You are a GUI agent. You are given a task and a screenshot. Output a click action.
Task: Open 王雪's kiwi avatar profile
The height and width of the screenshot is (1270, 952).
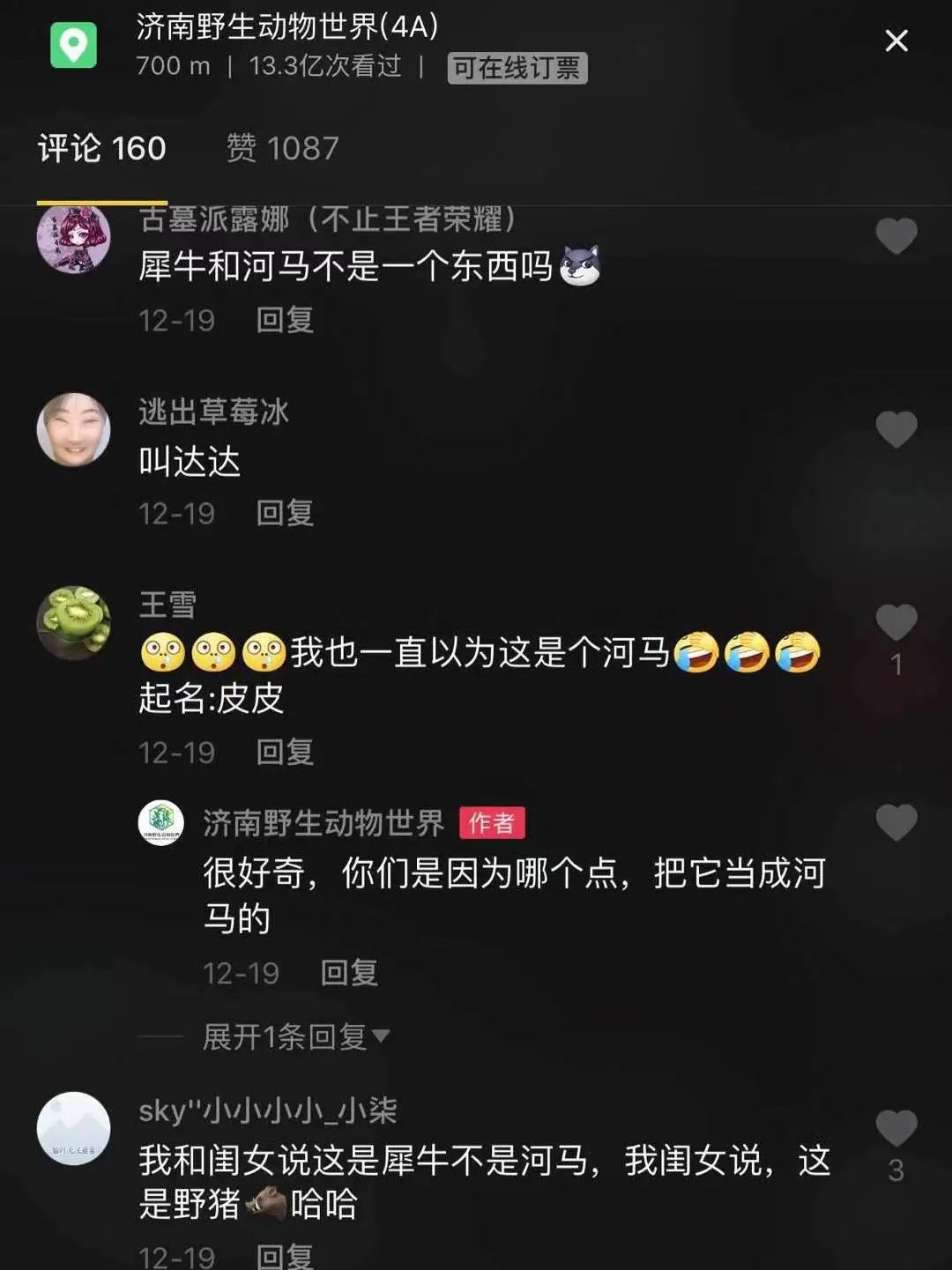coord(73,622)
